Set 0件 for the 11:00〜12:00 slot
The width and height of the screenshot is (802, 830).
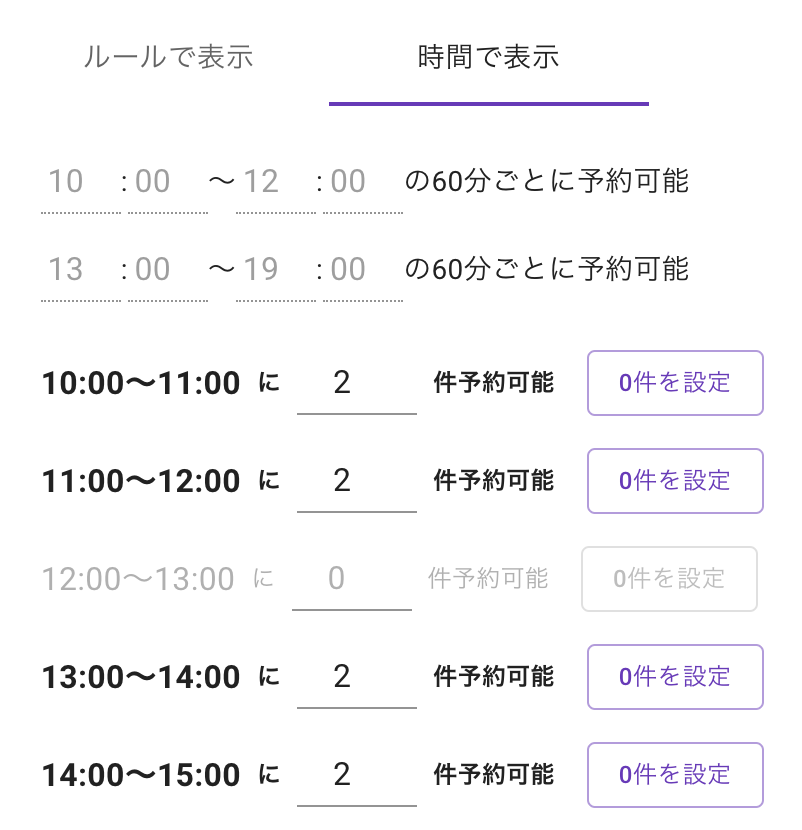[x=674, y=481]
